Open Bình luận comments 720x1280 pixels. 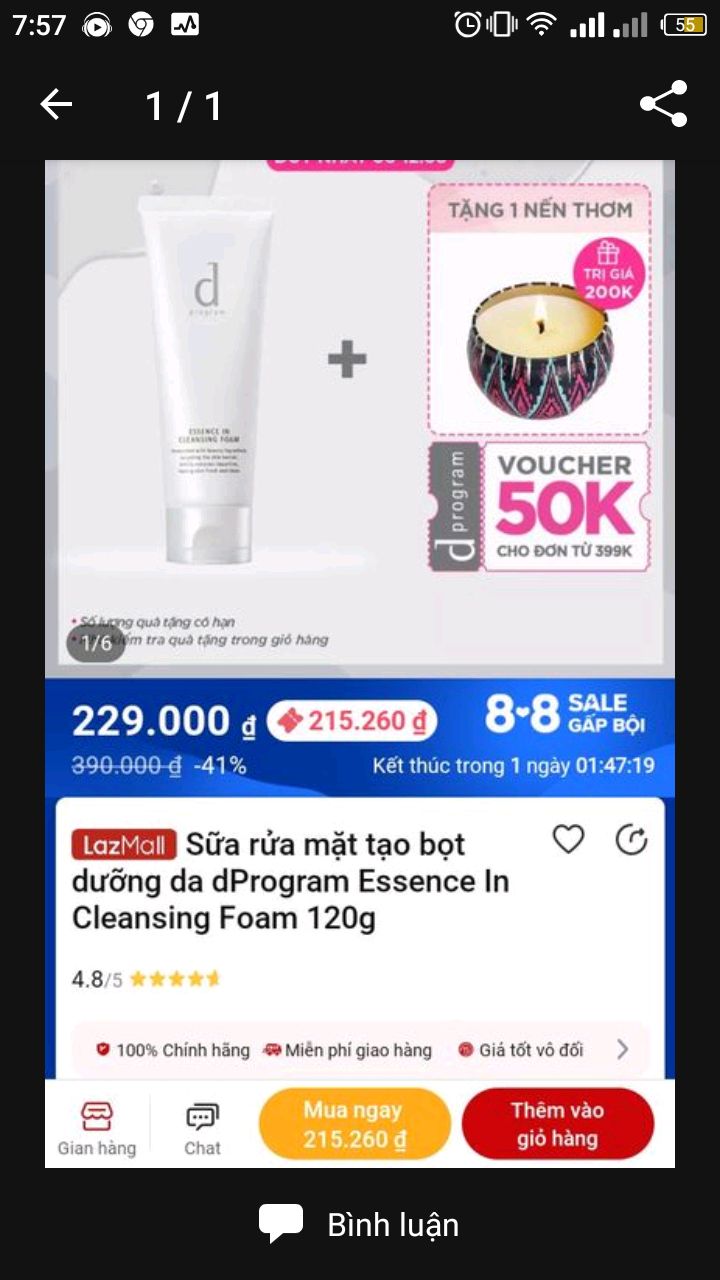(x=360, y=1224)
